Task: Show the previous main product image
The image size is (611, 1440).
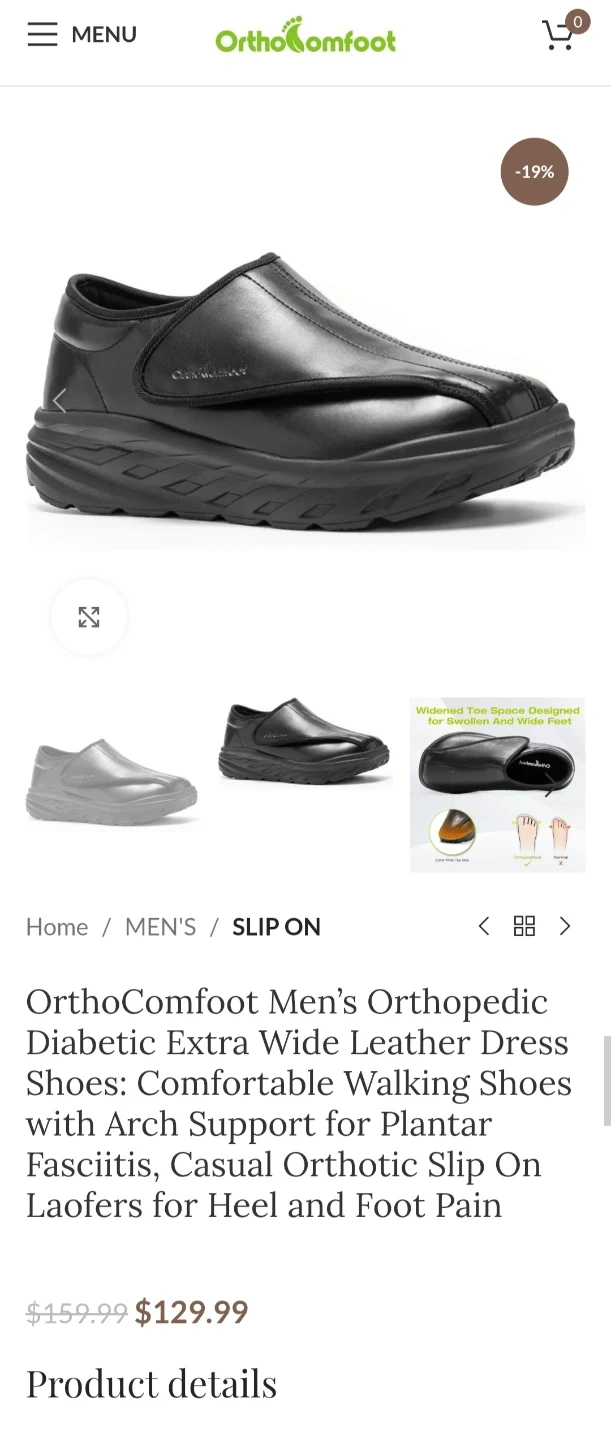Action: 59,401
